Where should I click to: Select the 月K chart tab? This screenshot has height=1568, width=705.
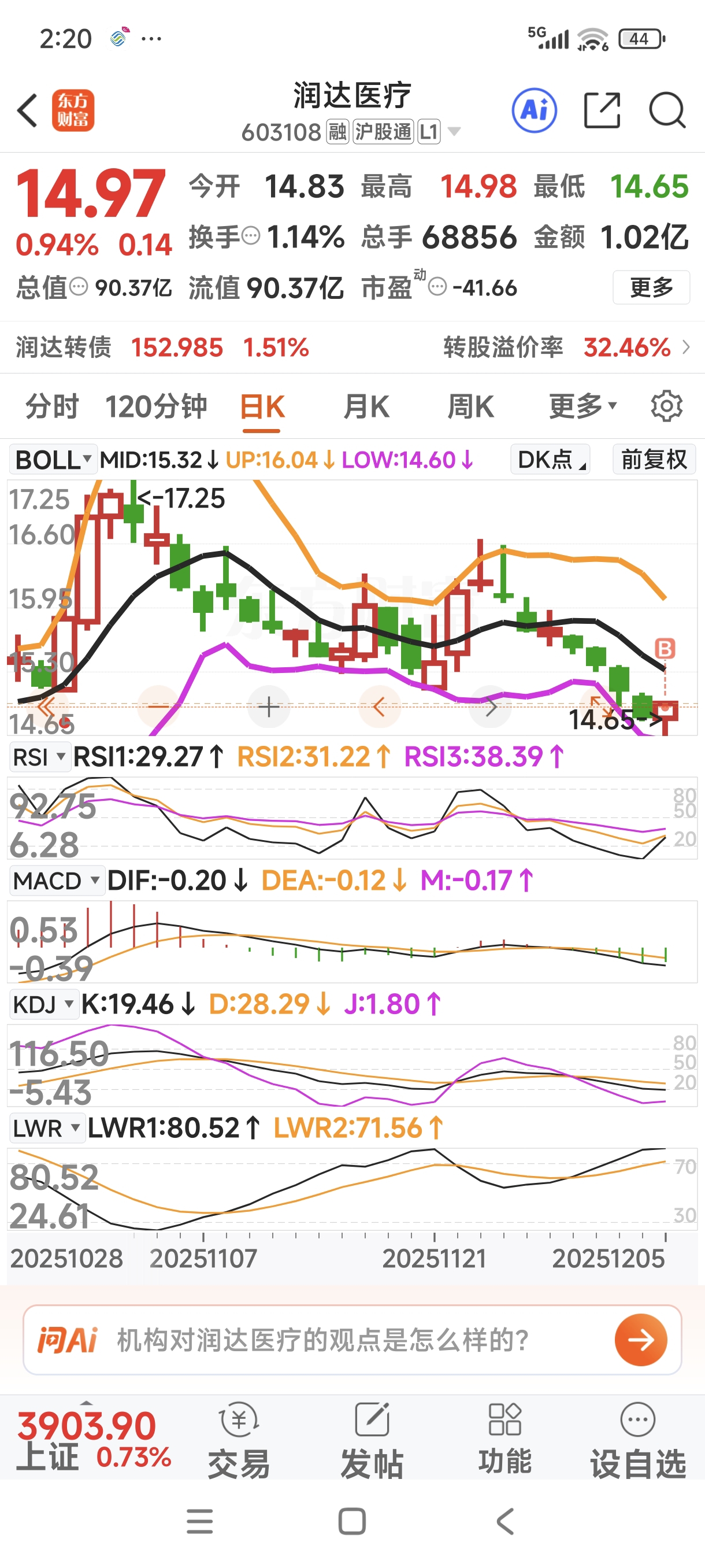tap(366, 406)
